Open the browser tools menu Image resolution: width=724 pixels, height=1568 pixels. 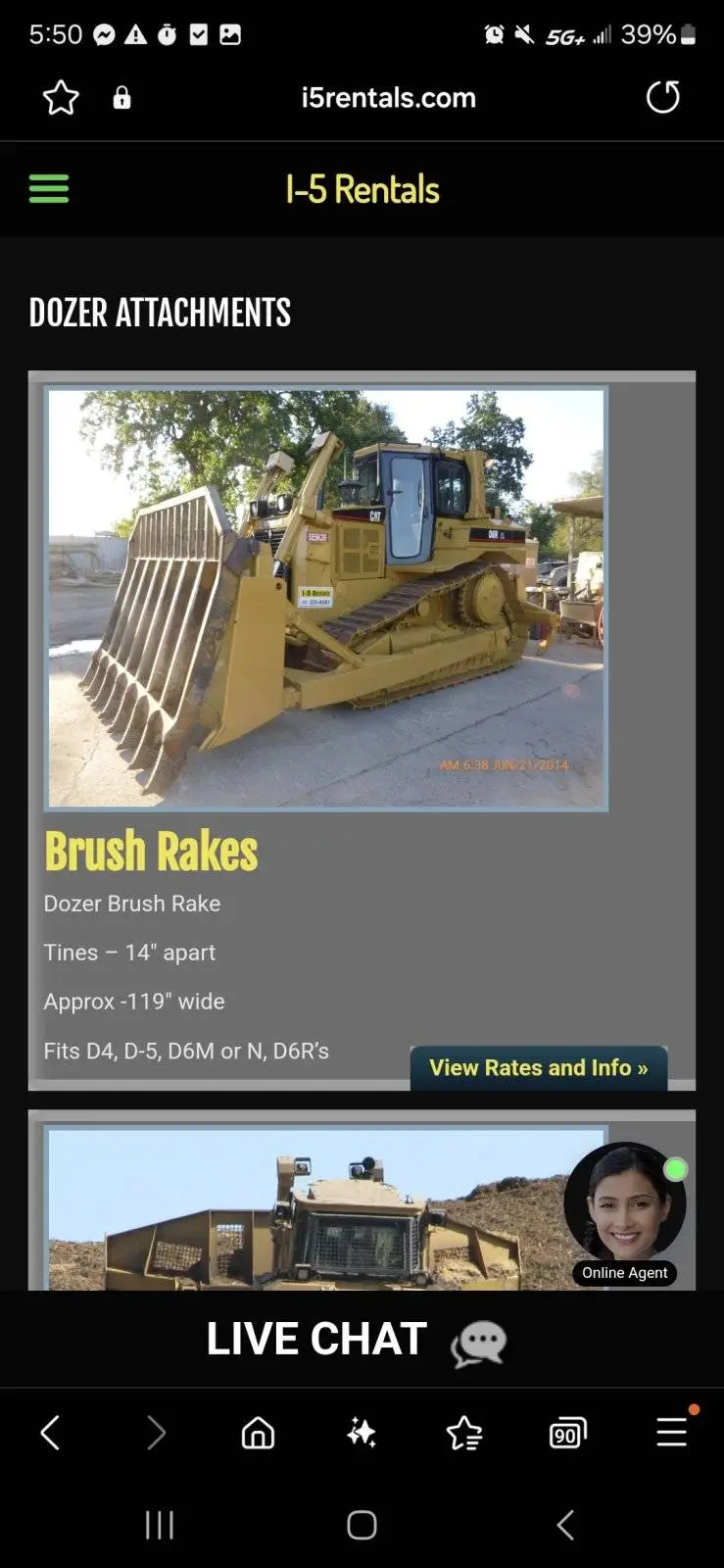coord(671,1433)
